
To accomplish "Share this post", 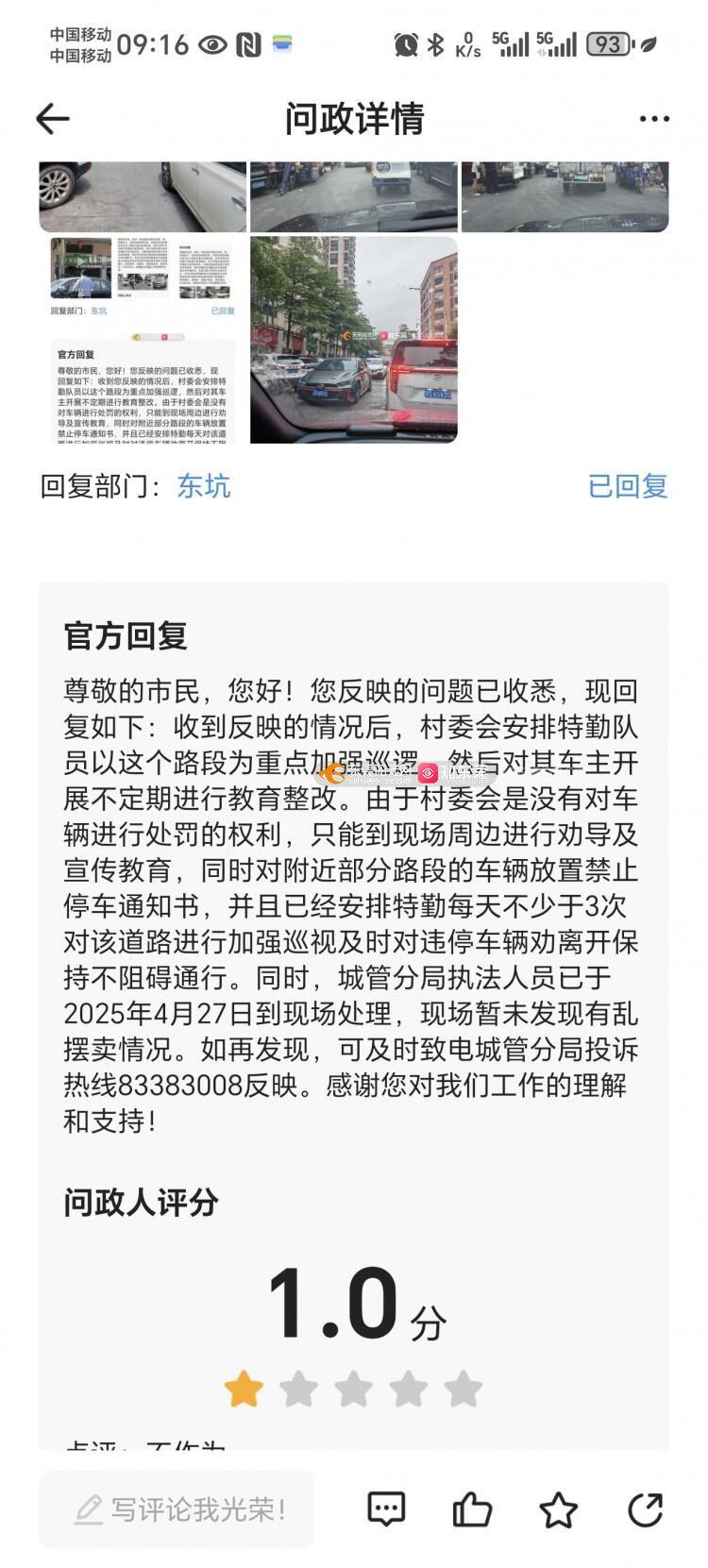I will [646, 1509].
